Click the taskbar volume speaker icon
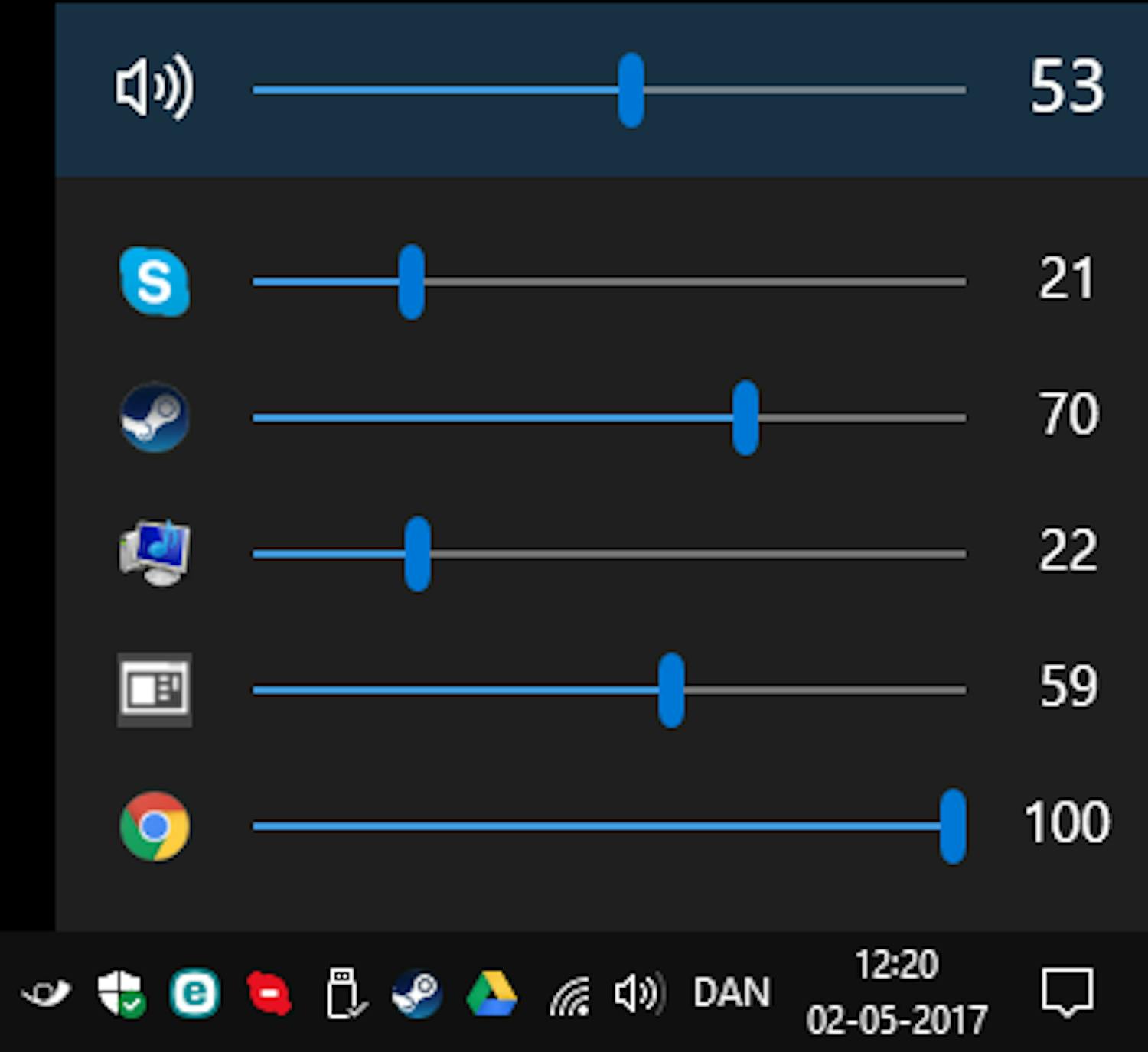1148x1052 pixels. click(640, 994)
